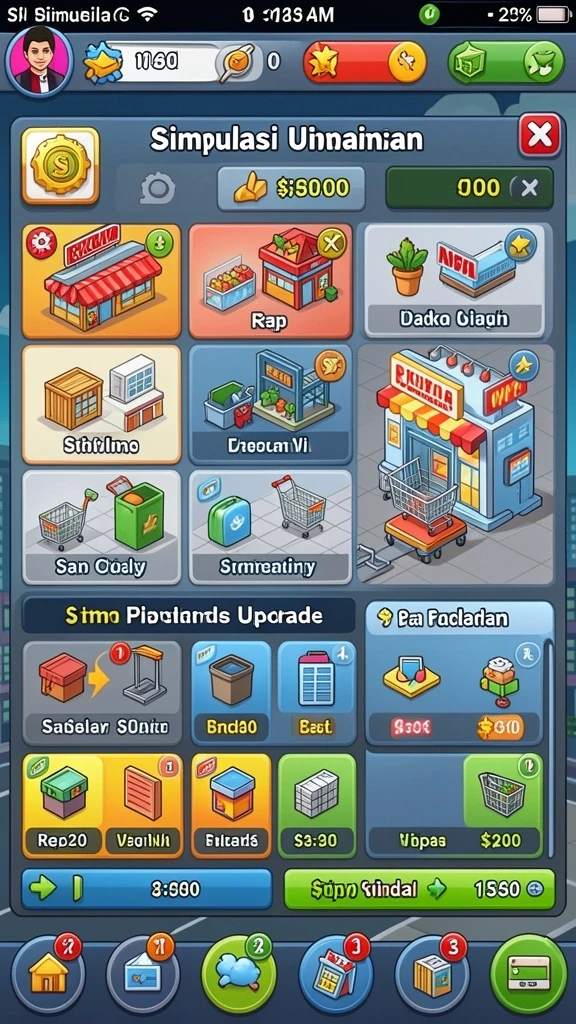Pick the Bnda0 upgrade item
Screen dimensions: 576x1024
coord(231,692)
